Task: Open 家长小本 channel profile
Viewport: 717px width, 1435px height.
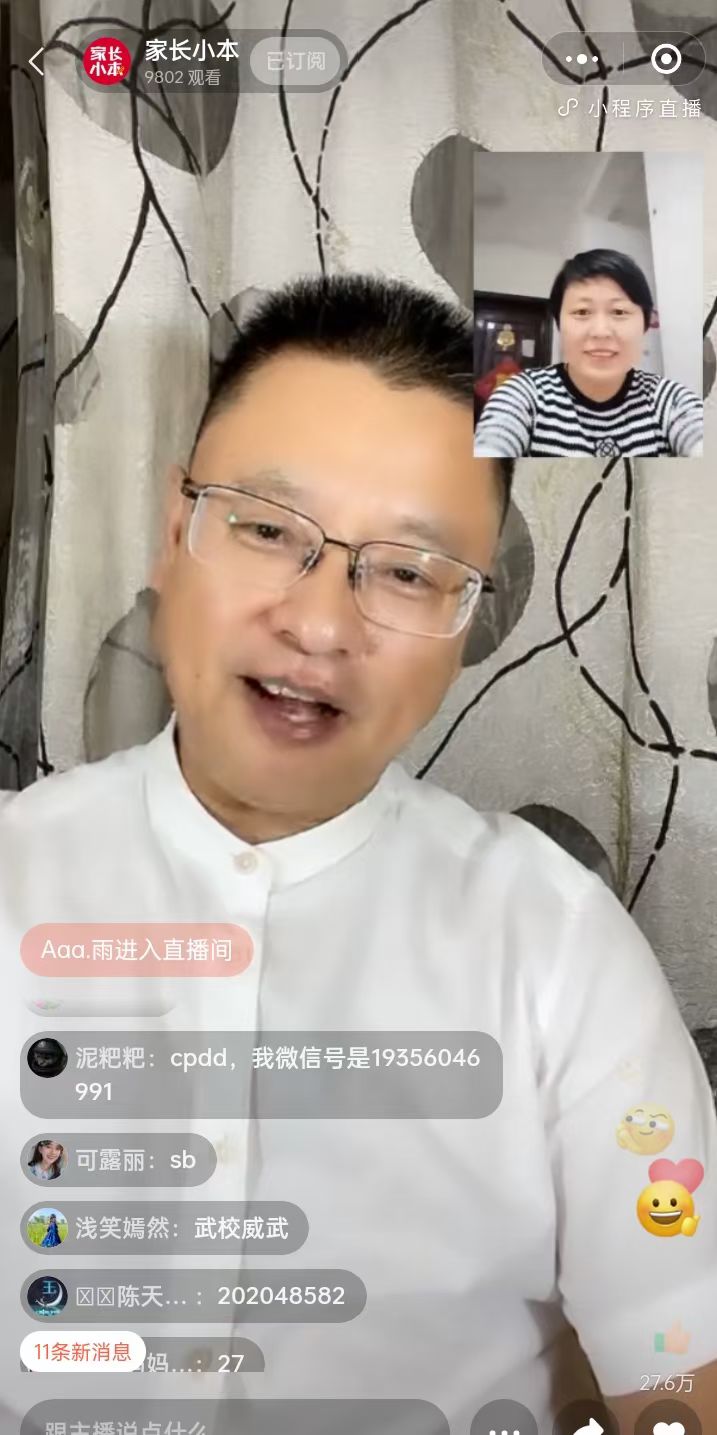Action: tap(107, 62)
